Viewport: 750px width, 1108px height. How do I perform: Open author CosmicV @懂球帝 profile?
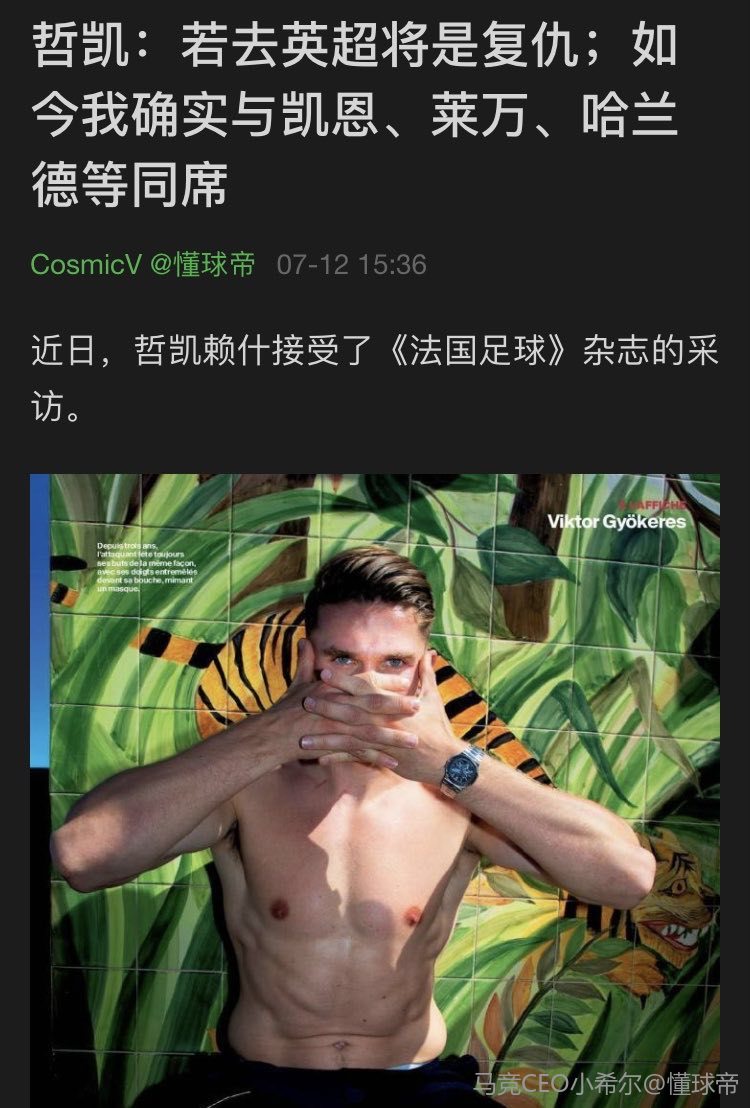(x=143, y=265)
